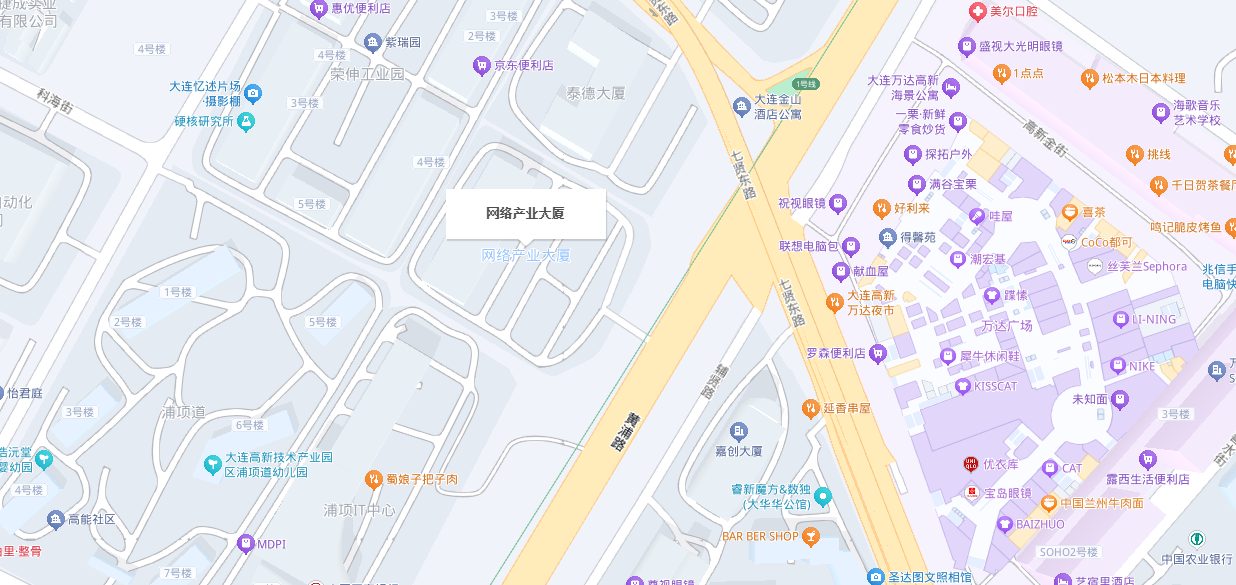
Task: Select the BAR BER SHOP marker
Action: click(812, 536)
